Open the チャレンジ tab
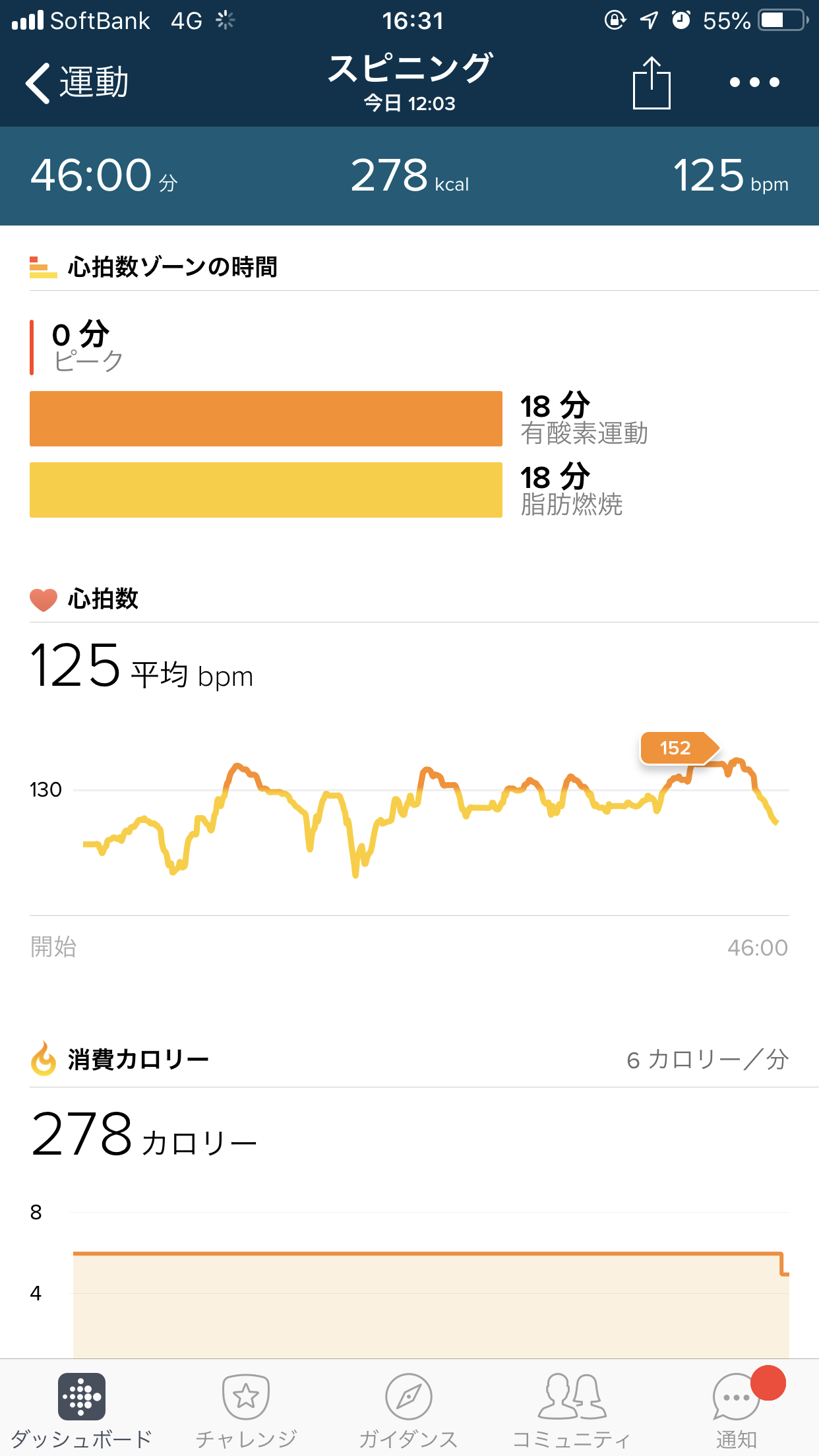The image size is (819, 1456). (x=246, y=1409)
